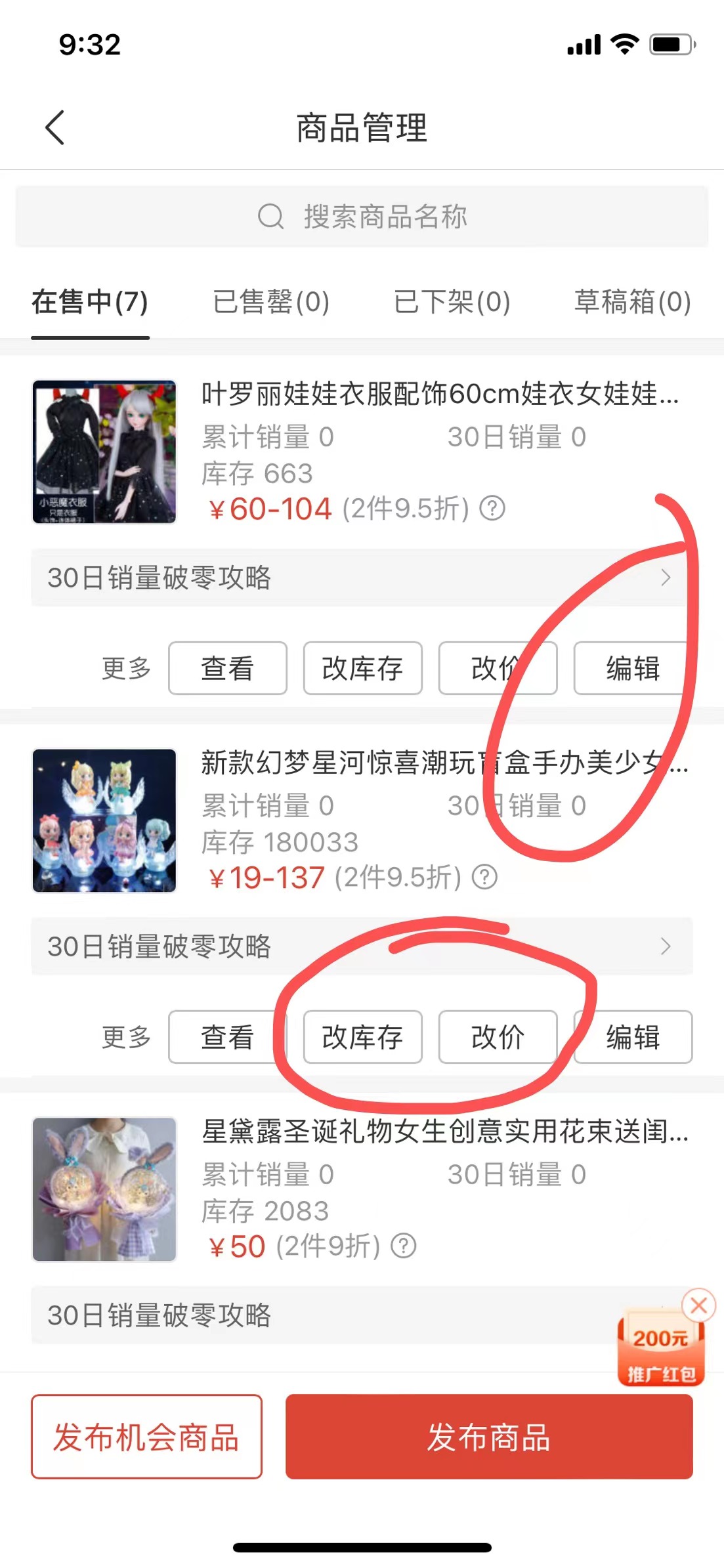
Task: Select the 已下架(0) tab
Action: [452, 303]
